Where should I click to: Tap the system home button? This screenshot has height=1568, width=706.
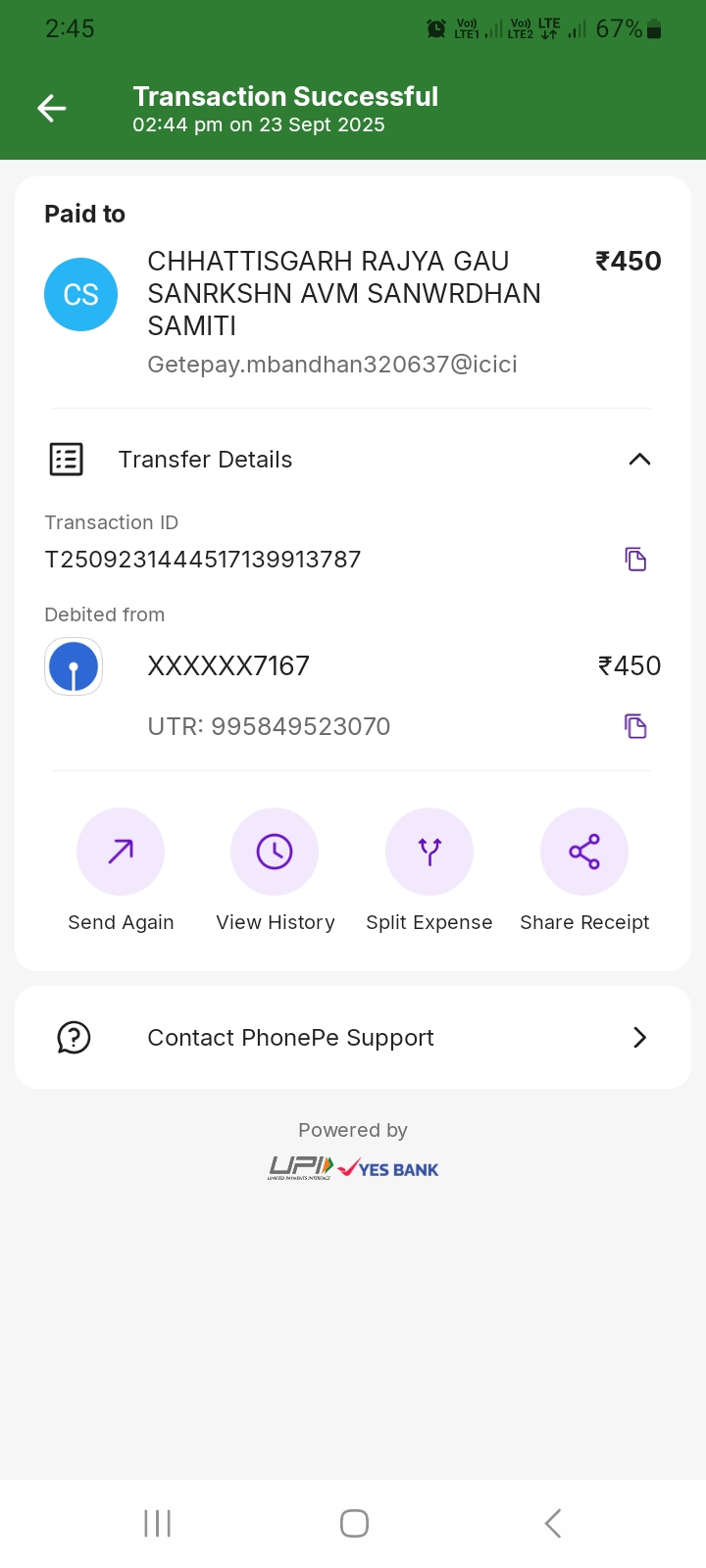coord(354,1524)
